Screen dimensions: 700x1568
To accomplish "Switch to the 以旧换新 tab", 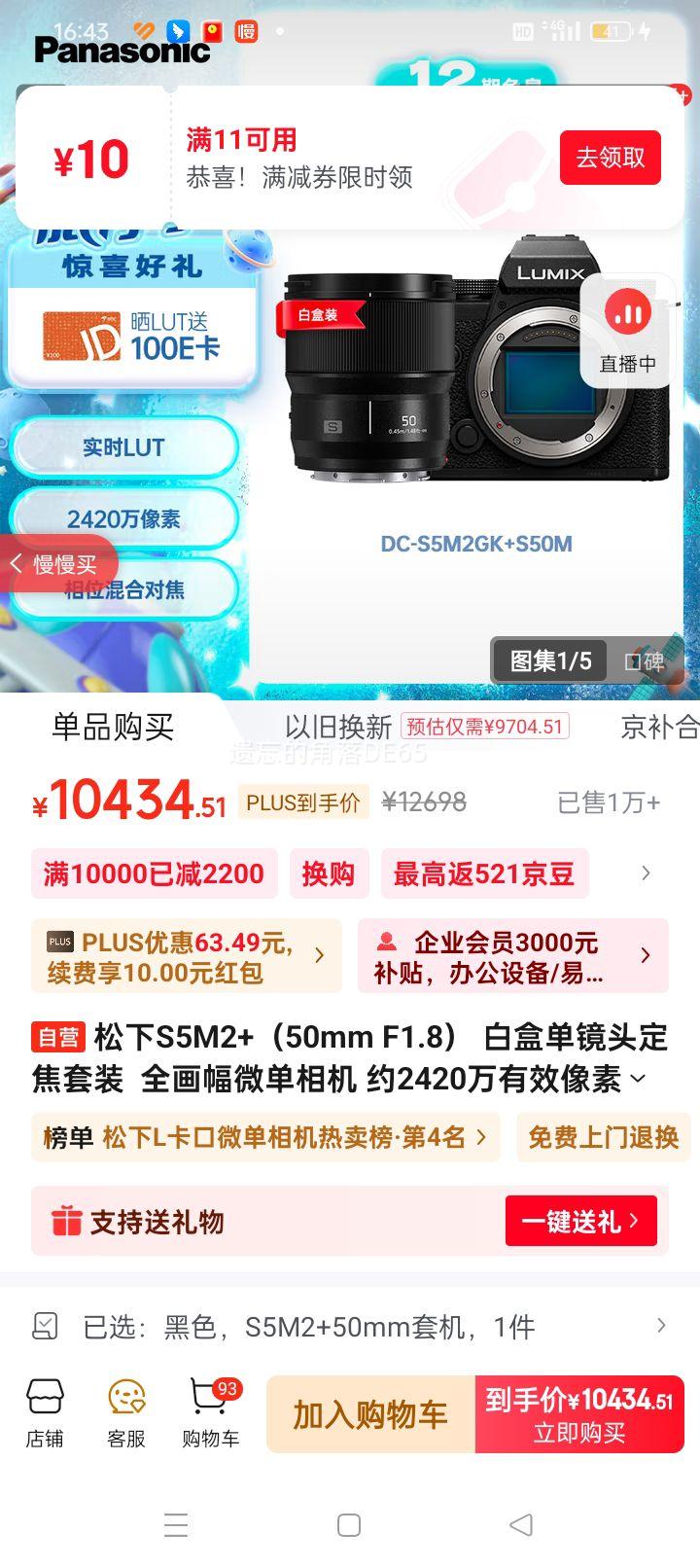I will 335,728.
